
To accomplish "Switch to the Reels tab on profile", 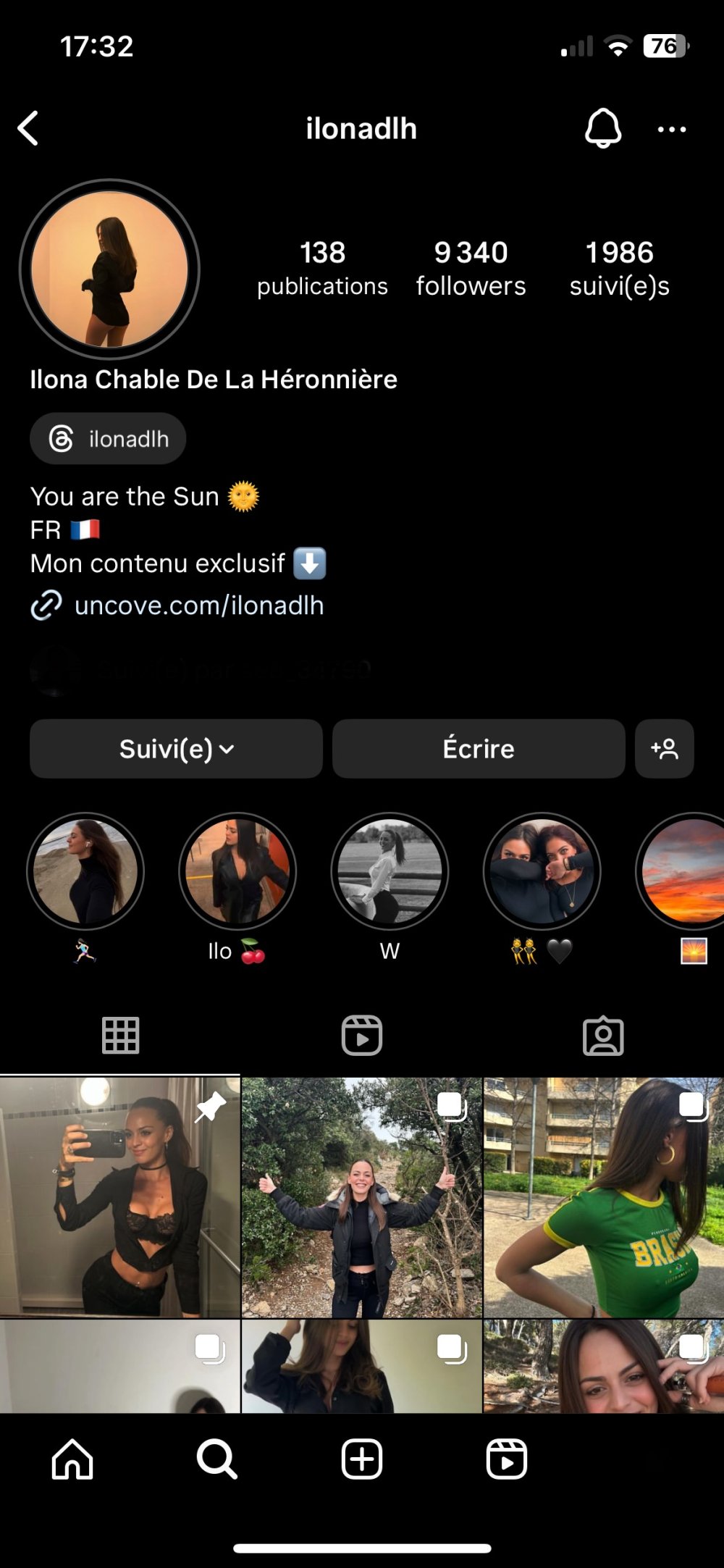I will tap(361, 1036).
